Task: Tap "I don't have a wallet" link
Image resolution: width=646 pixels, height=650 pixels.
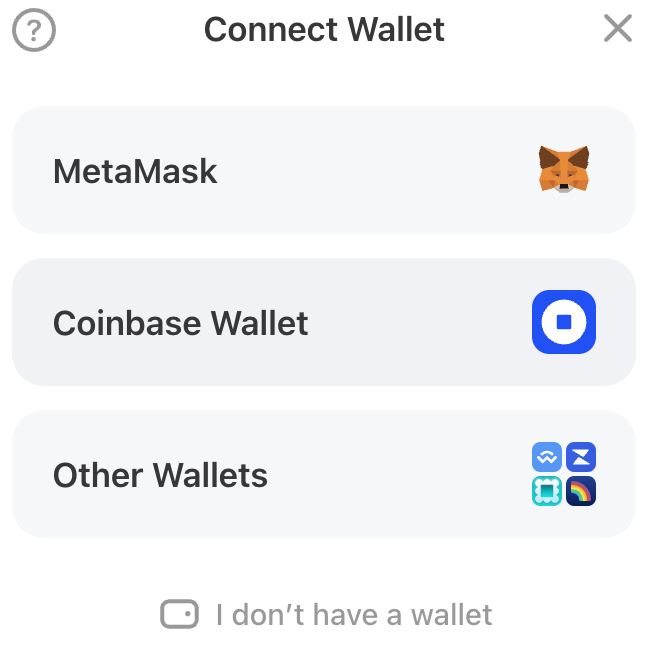Action: coord(327,614)
